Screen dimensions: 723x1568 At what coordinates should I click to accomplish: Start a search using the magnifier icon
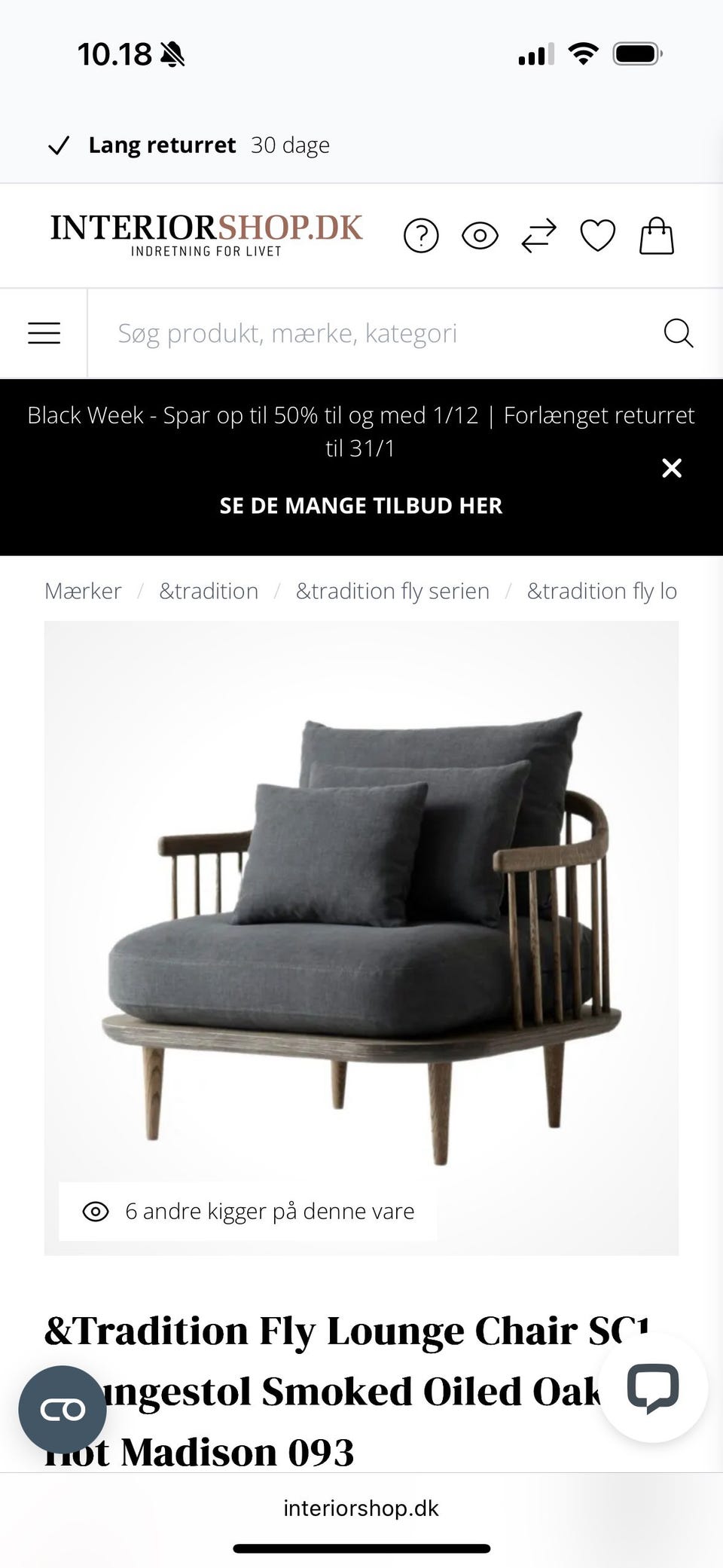click(679, 332)
